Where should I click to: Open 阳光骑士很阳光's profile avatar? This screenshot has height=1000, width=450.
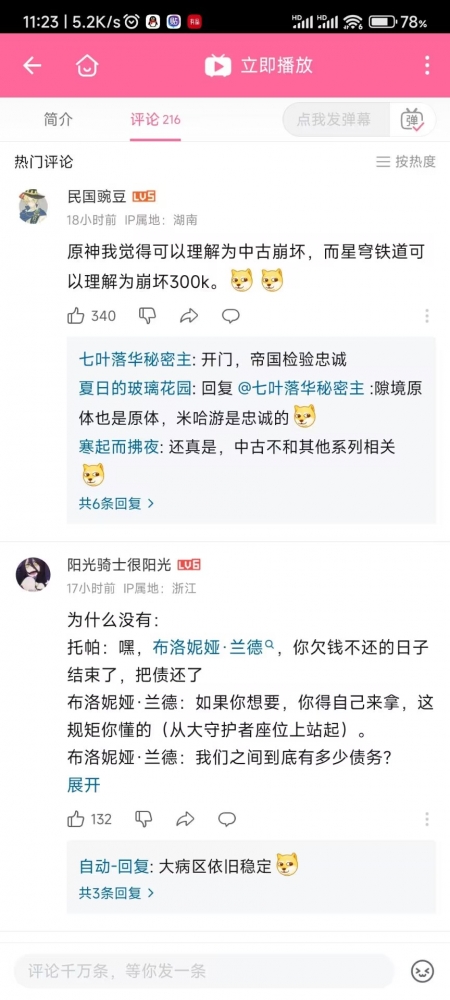click(33, 574)
